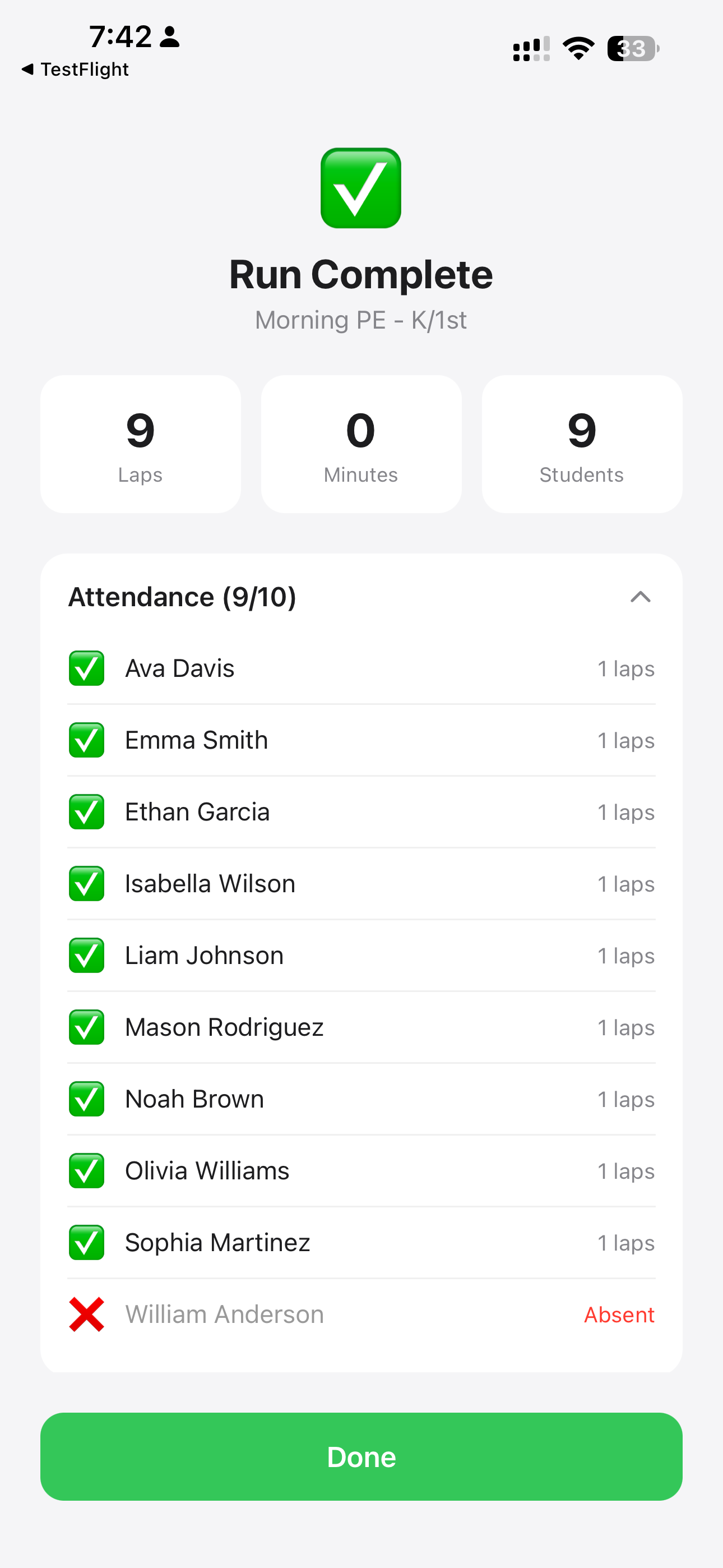Viewport: 723px width, 1568px height.
Task: Select the checkmark icon beside Noah Brown
Action: click(86, 1099)
